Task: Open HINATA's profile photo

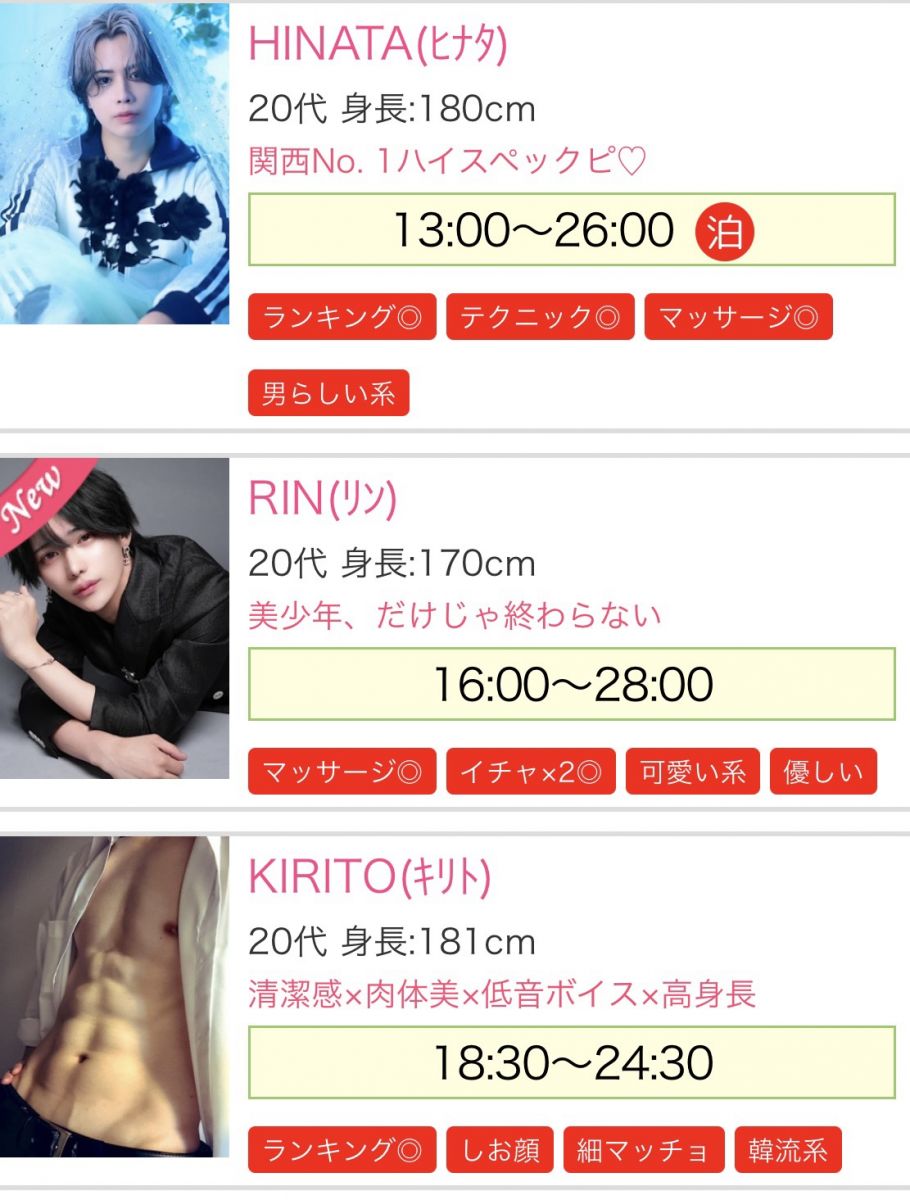Action: 114,164
